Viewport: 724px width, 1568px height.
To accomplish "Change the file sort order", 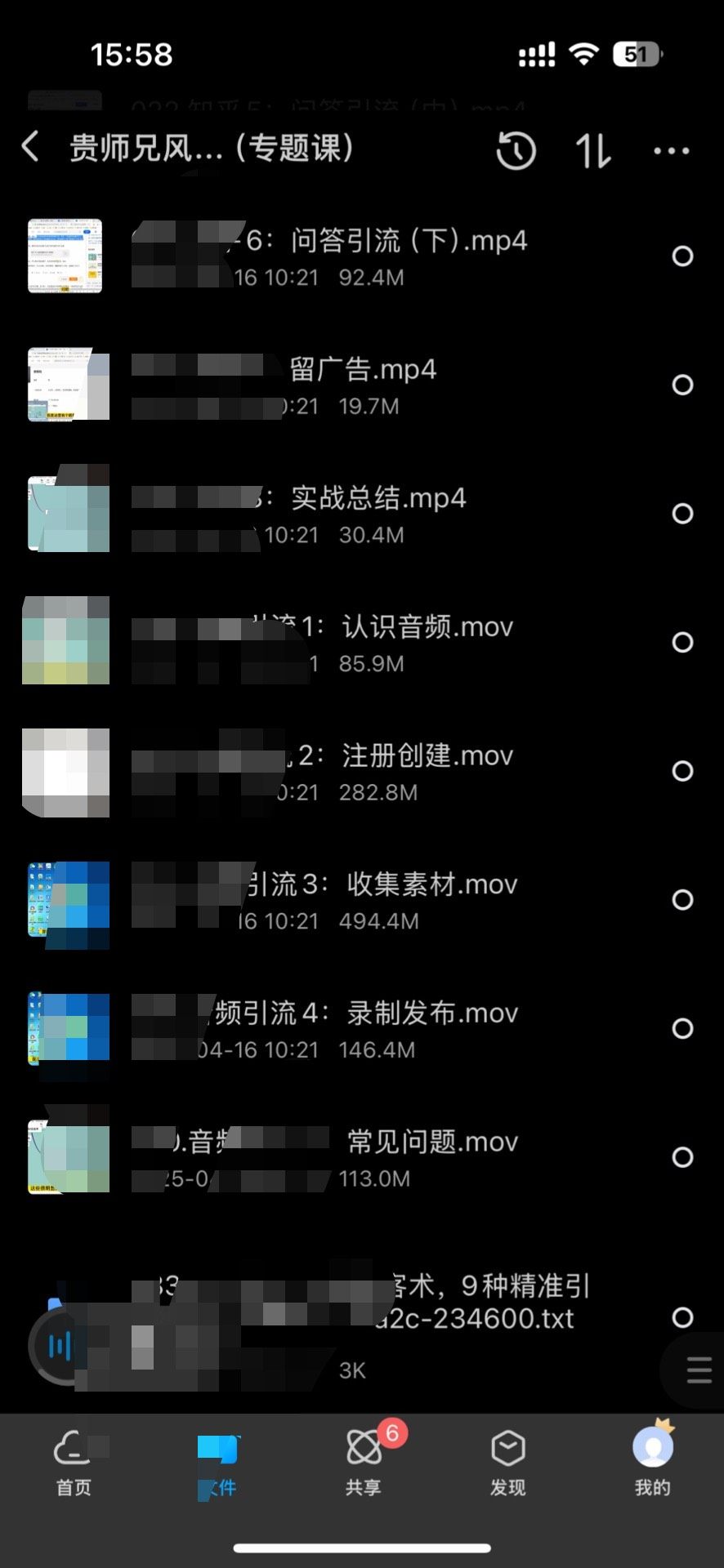I will (x=592, y=151).
